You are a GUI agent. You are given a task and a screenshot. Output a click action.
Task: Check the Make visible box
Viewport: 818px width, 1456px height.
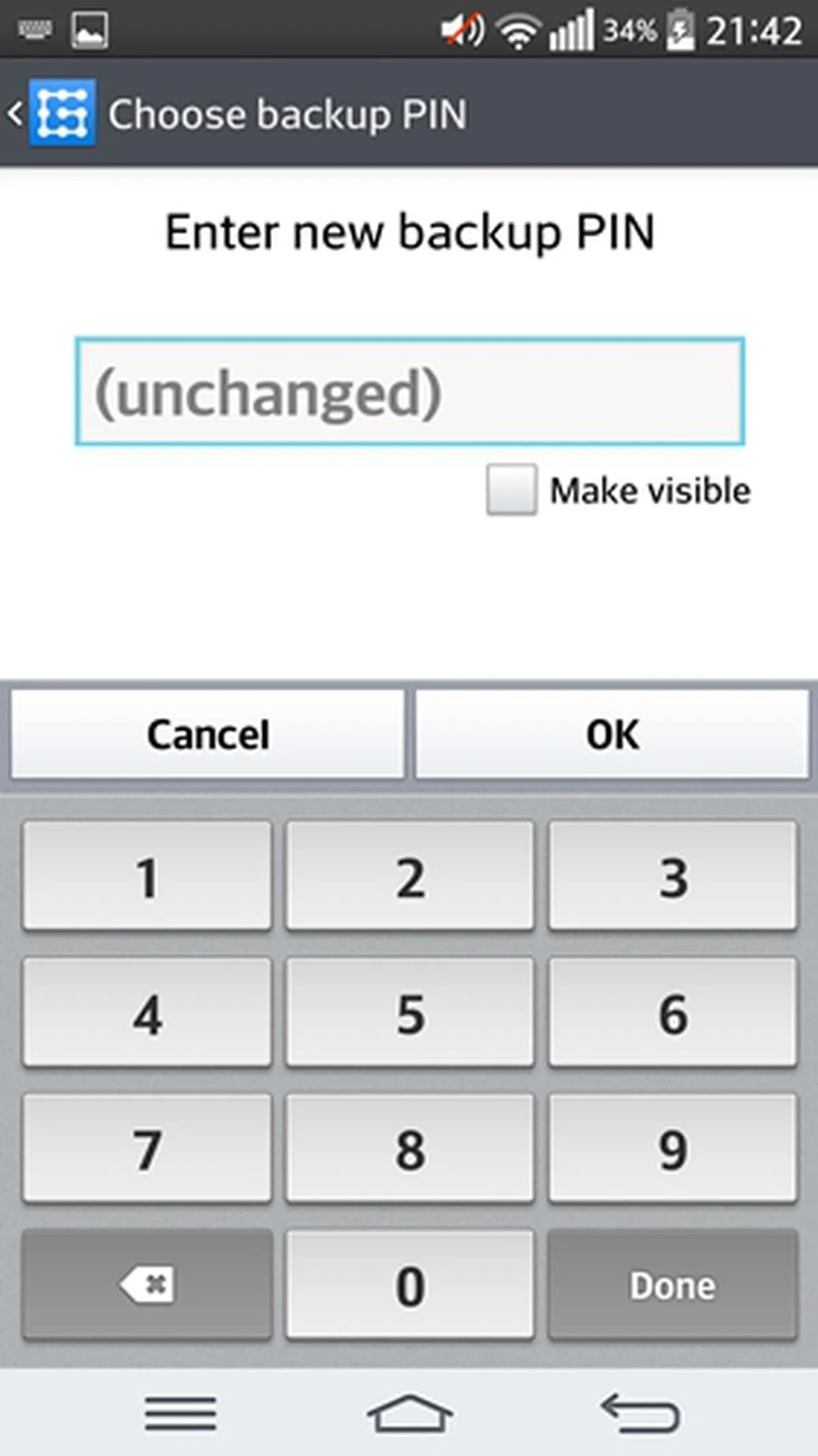(511, 490)
